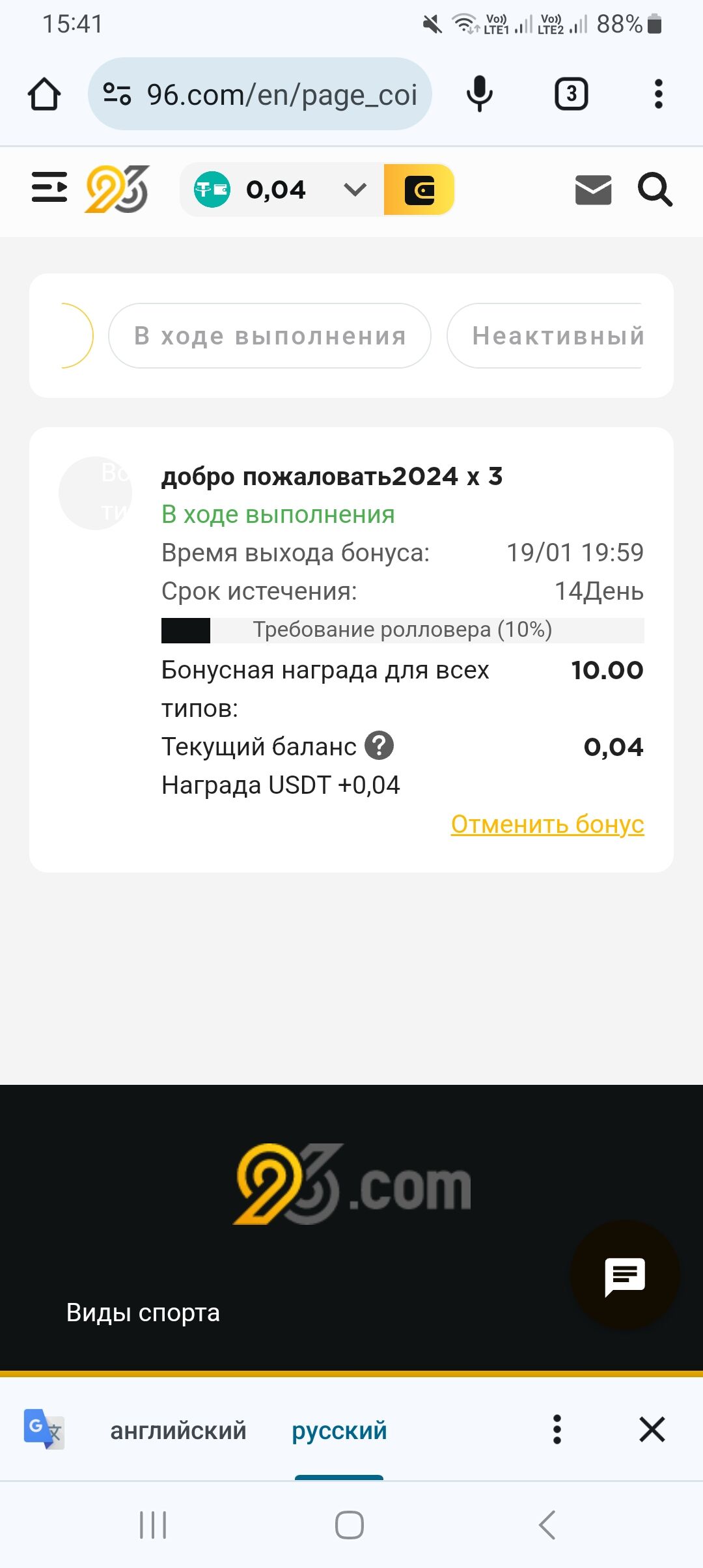
Task: Open the live chat support bubble
Action: 625,1276
